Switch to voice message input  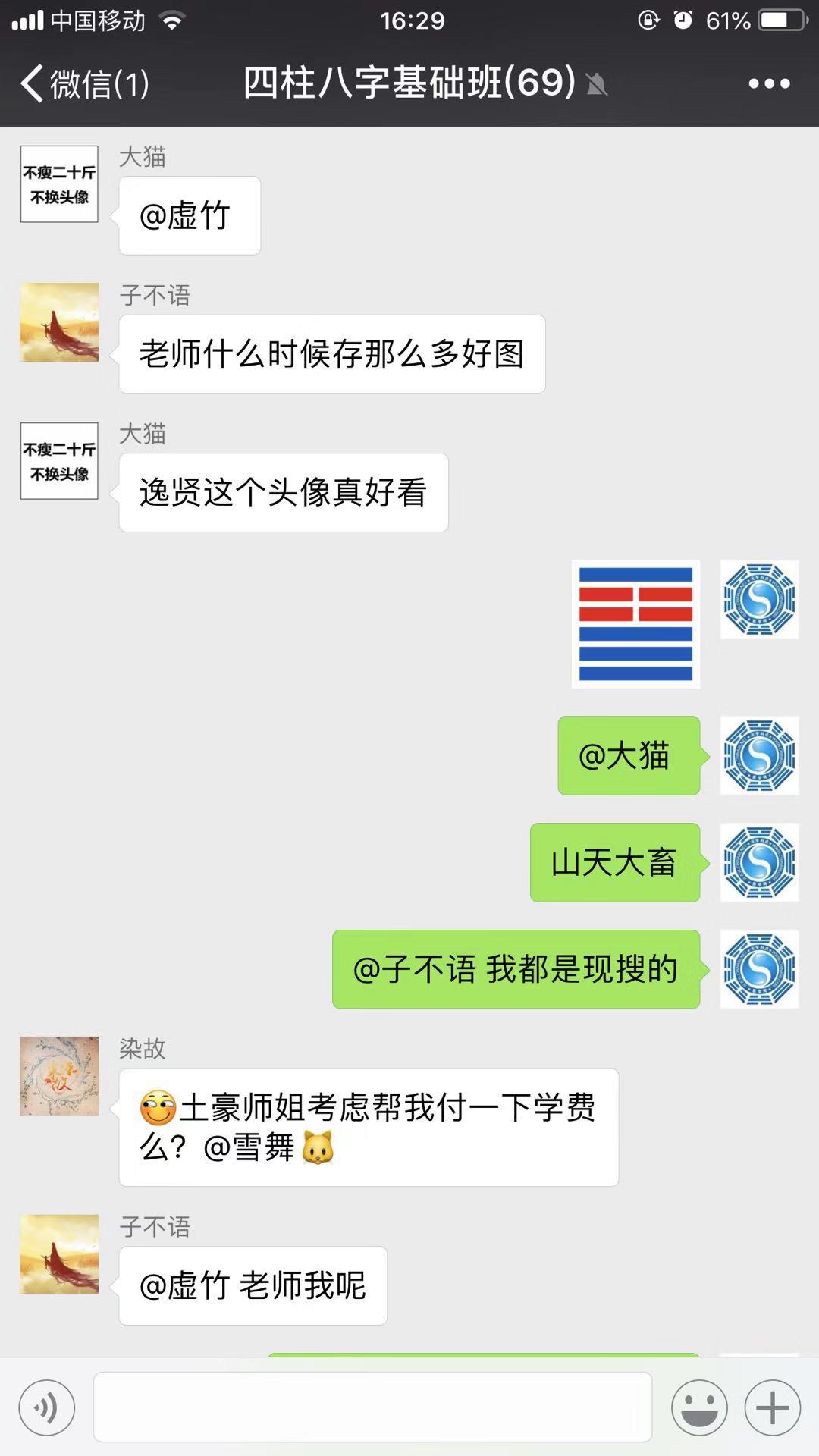[x=47, y=1408]
